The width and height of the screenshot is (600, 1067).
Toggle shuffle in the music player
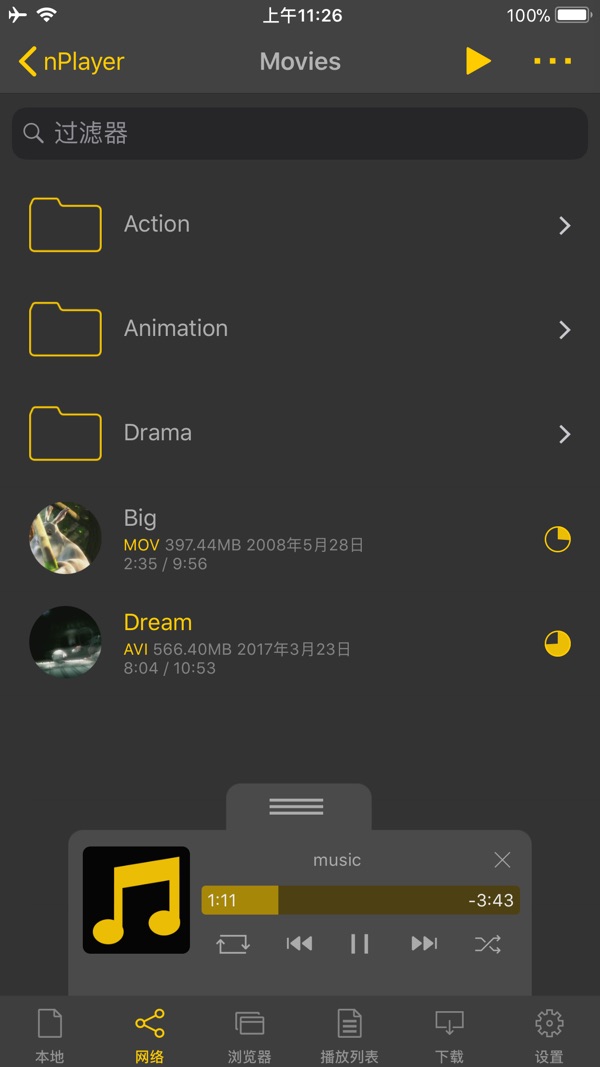click(x=488, y=943)
